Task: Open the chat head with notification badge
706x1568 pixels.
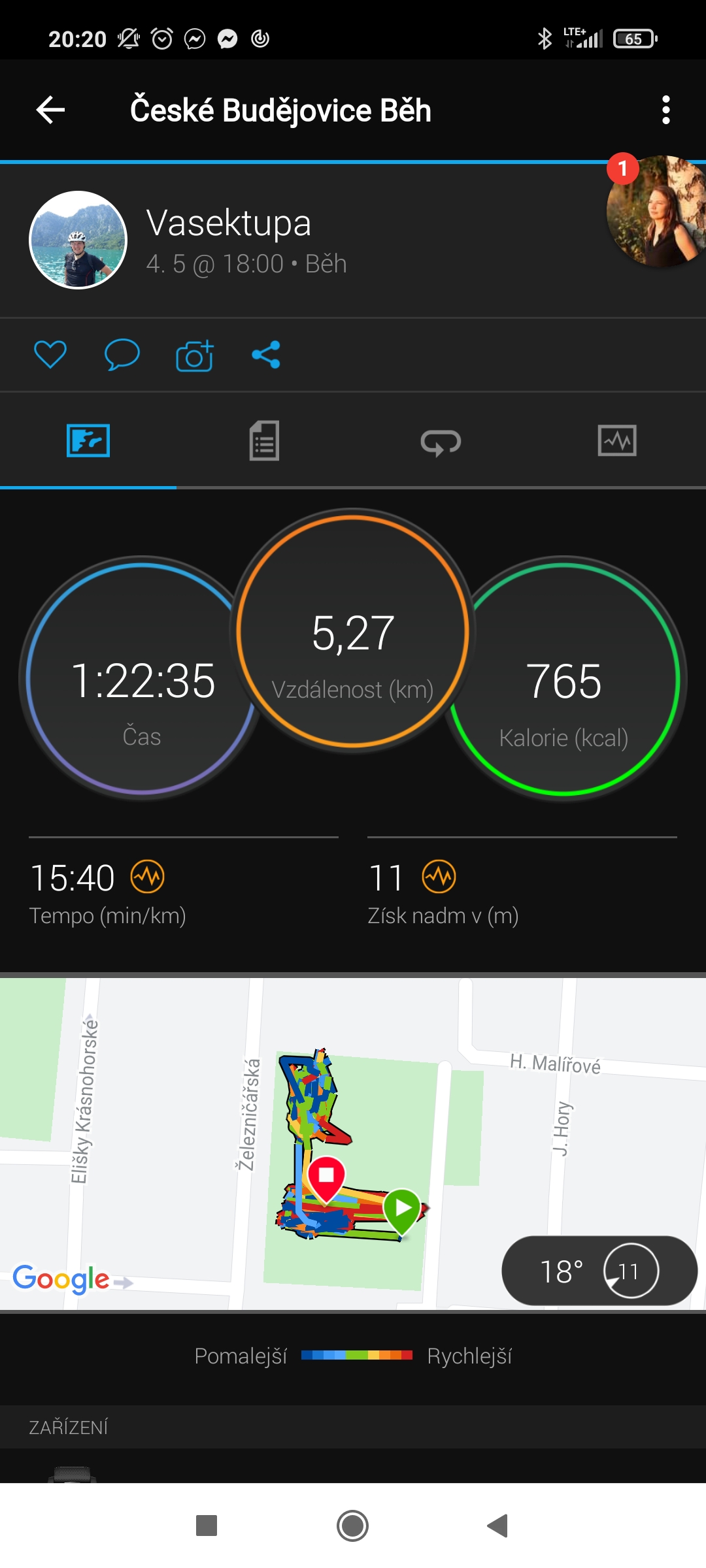Action: pyautogui.click(x=657, y=210)
